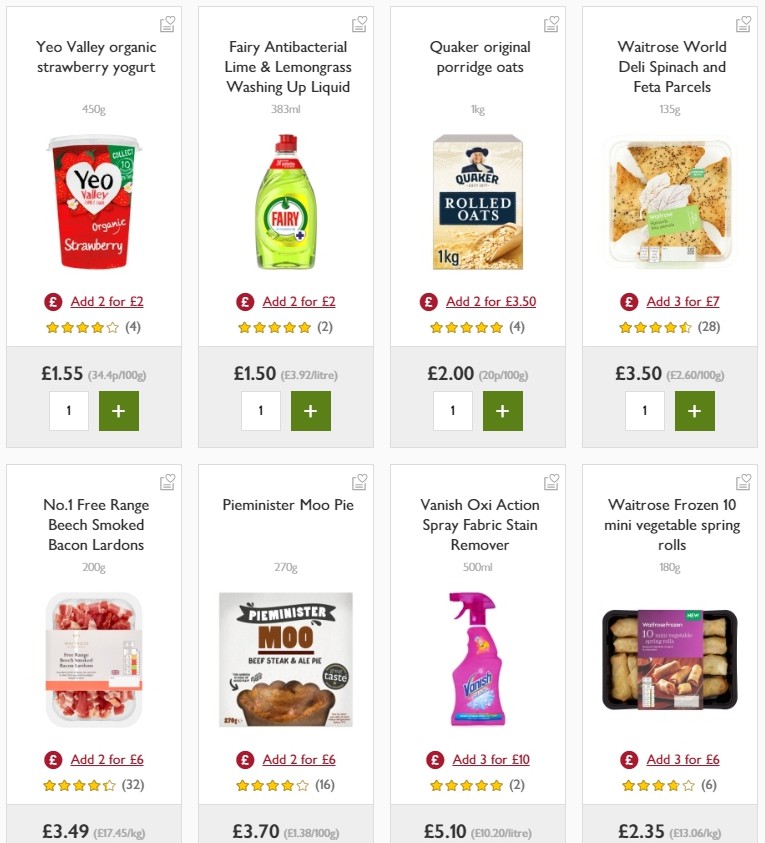
Task: Save Yeo Valley yogurt to your list
Action: click(x=167, y=22)
